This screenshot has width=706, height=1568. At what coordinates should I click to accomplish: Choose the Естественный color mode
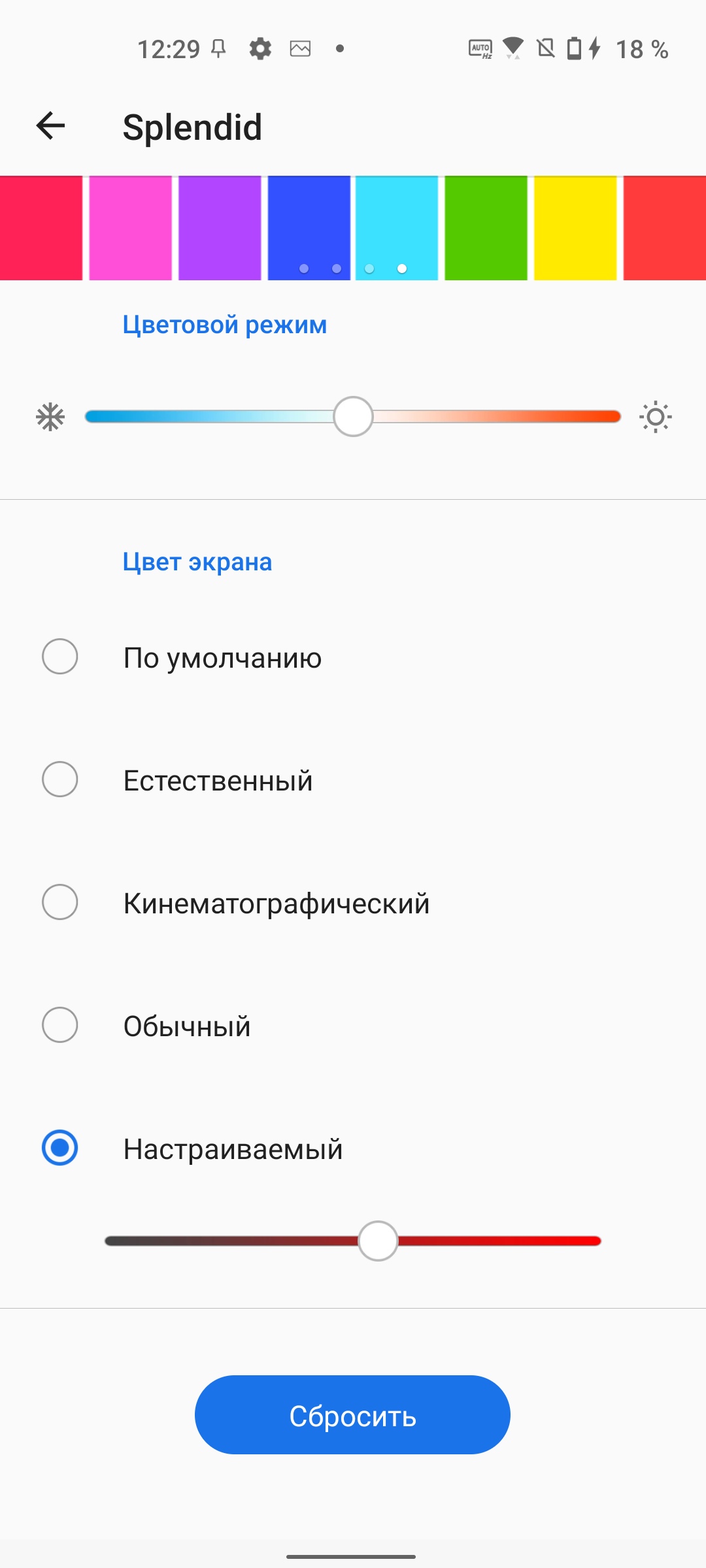click(60, 779)
